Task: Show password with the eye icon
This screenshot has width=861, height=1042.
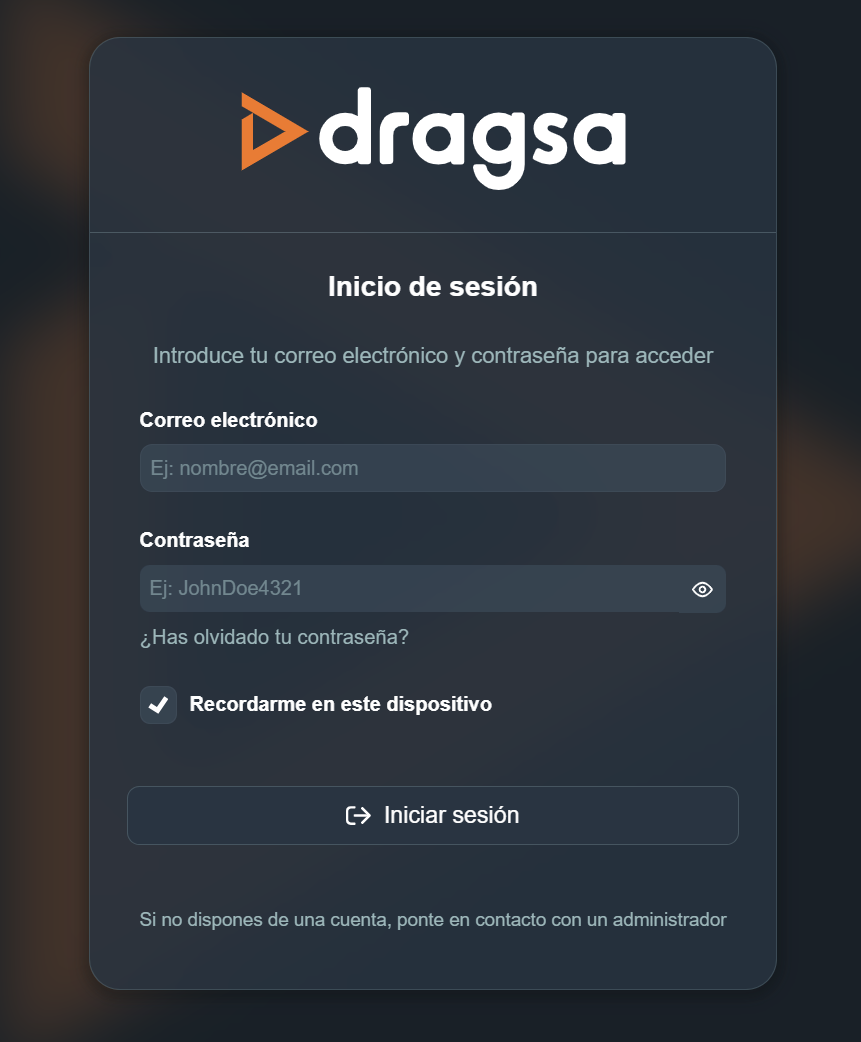Action: tap(702, 589)
